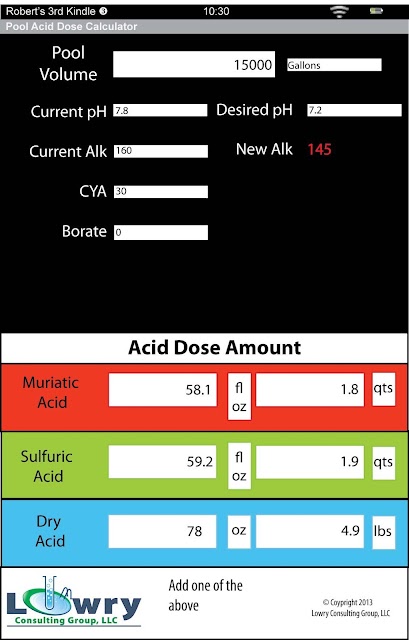Edit the Desired pH field
Image resolution: width=409 pixels, height=640 pixels.
pos(354,110)
